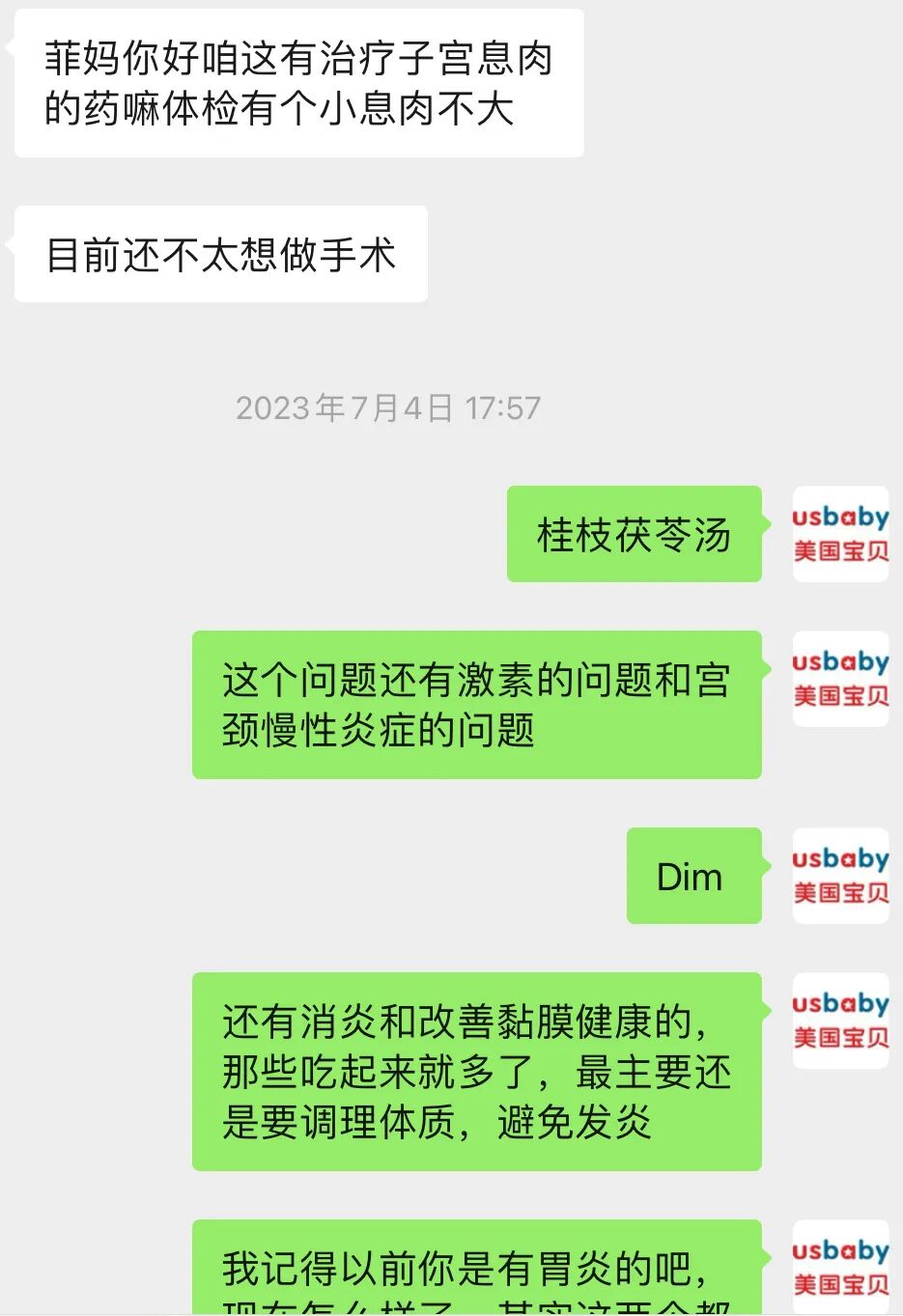
Task: Tap usbaby avatar next to 这个问题还有激素 message
Action: click(x=840, y=679)
